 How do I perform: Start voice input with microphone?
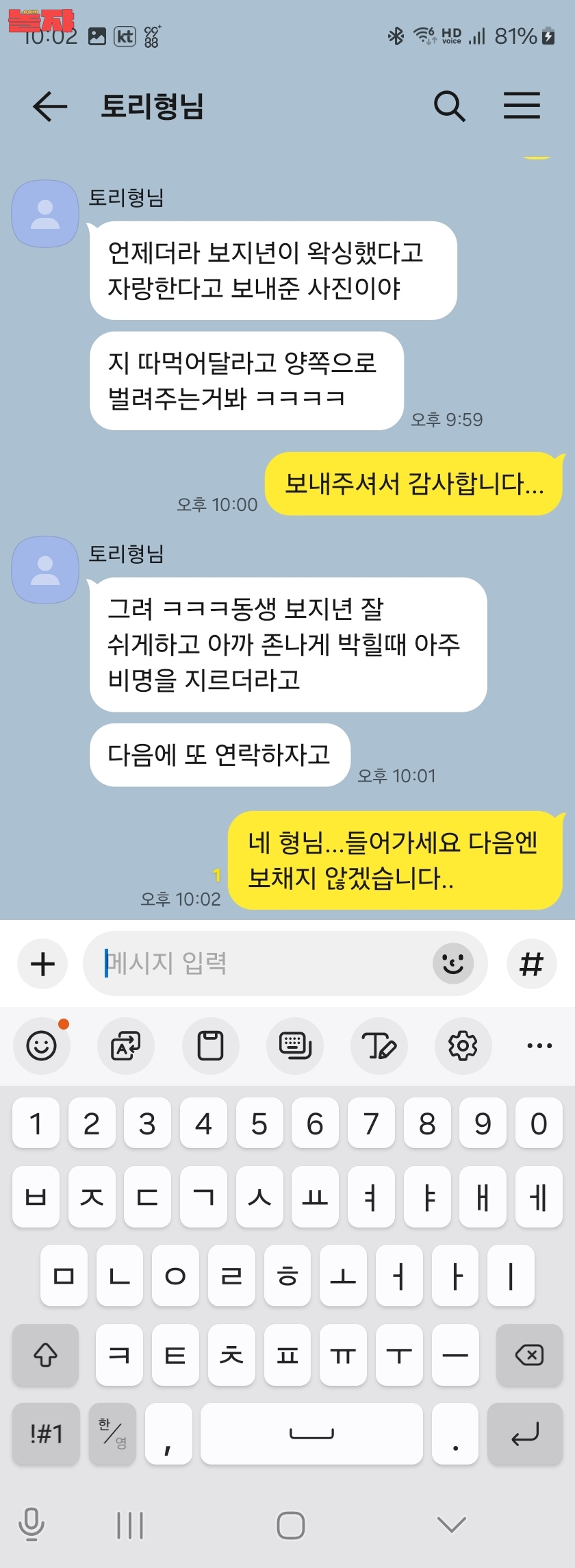[31, 1524]
